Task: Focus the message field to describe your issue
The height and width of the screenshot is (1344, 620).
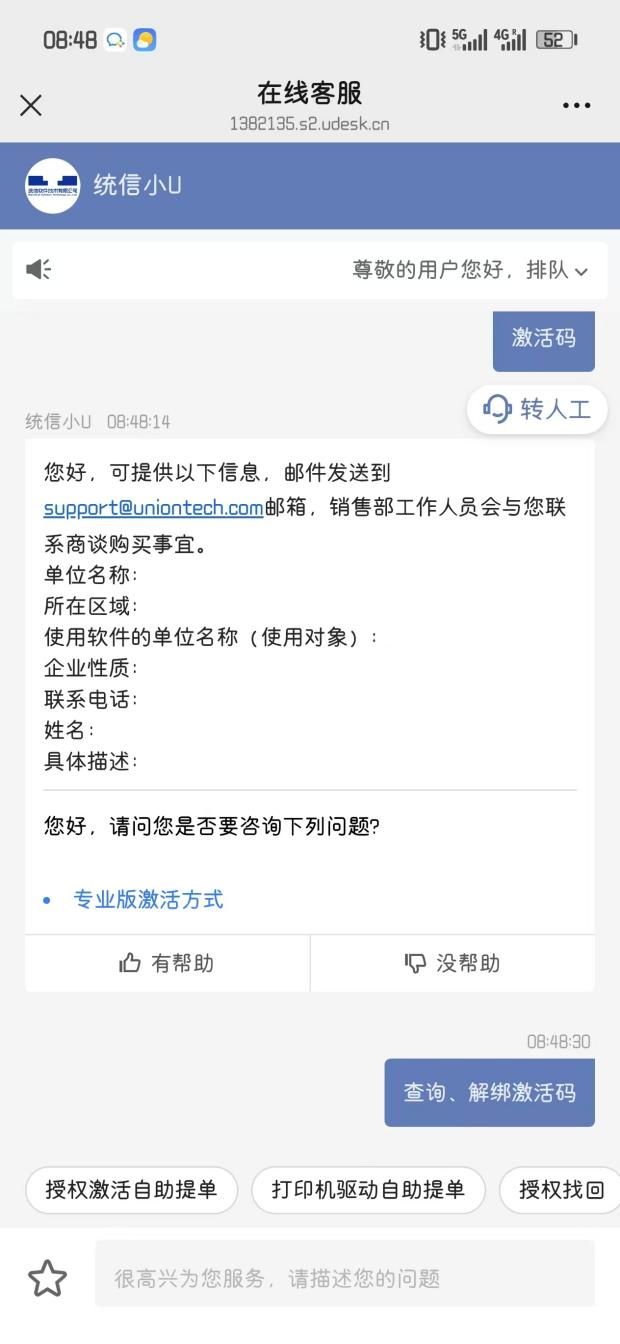Action: click(344, 1278)
